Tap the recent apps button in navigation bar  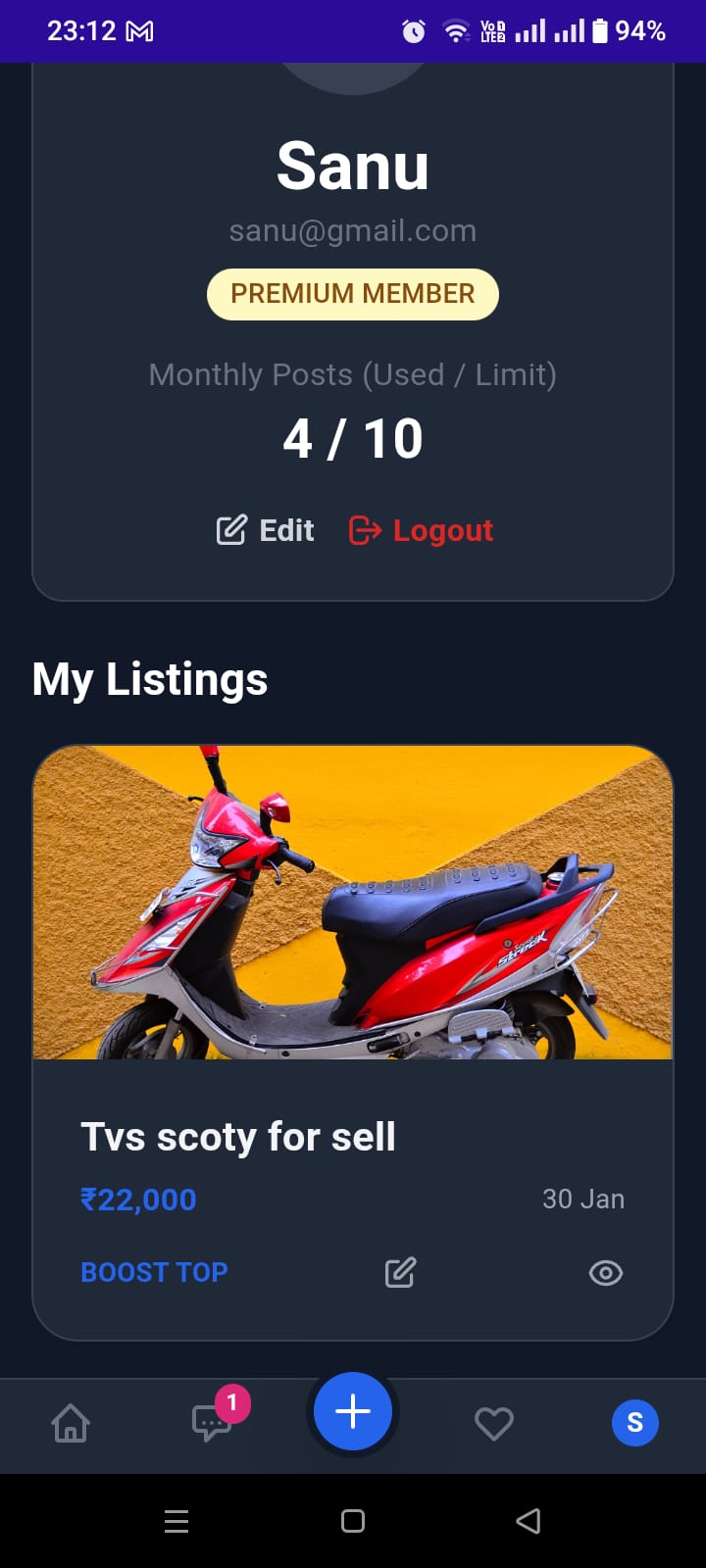click(176, 1521)
